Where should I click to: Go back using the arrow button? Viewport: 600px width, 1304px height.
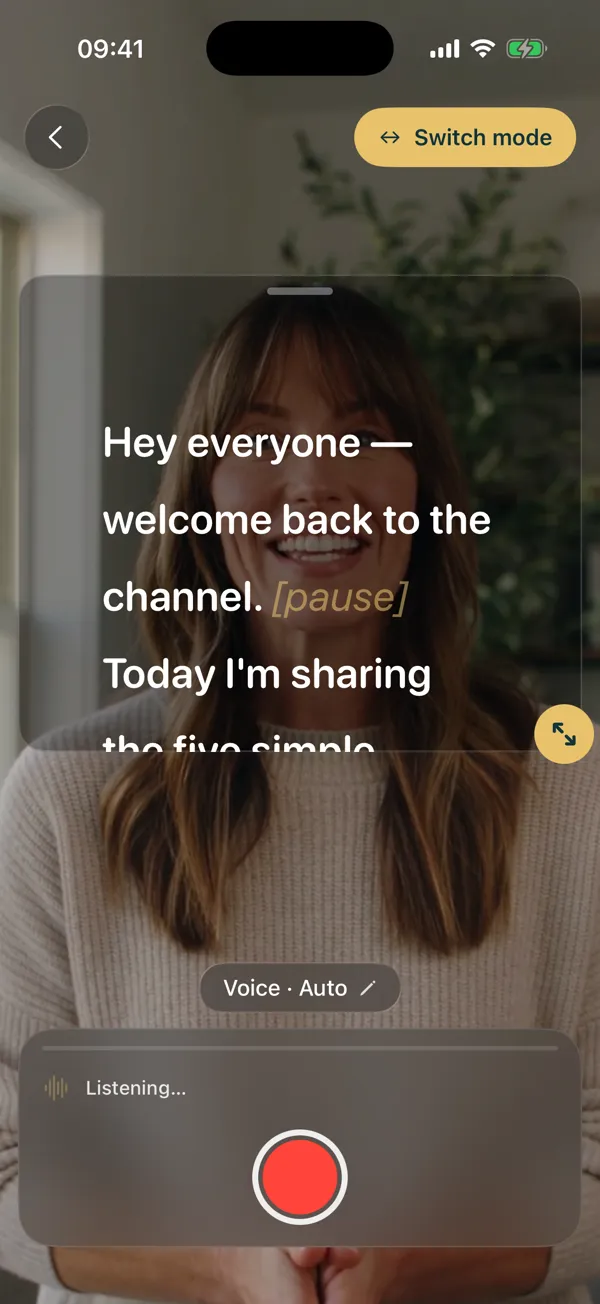click(56, 137)
